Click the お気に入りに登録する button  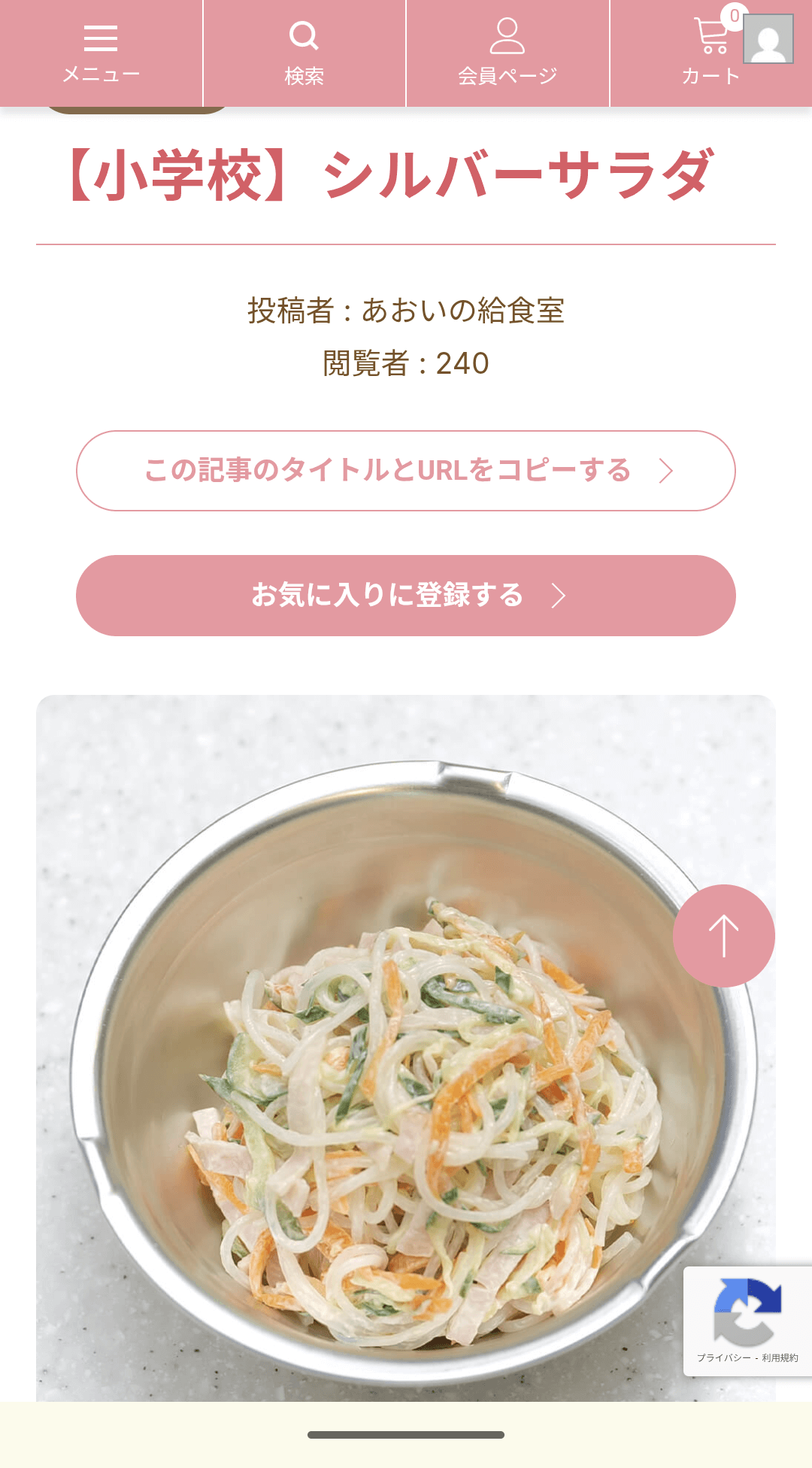(406, 595)
